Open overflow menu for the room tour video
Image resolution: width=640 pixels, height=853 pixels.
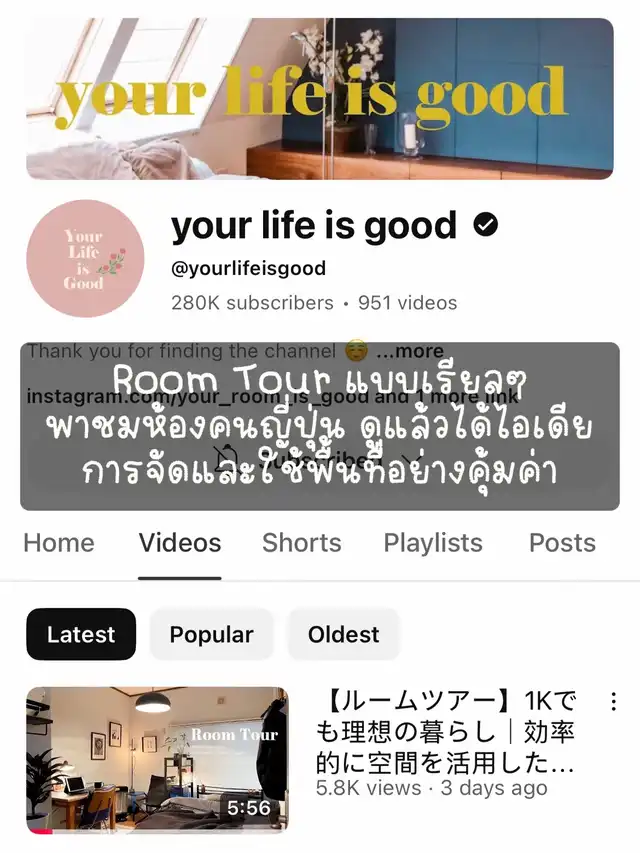614,702
